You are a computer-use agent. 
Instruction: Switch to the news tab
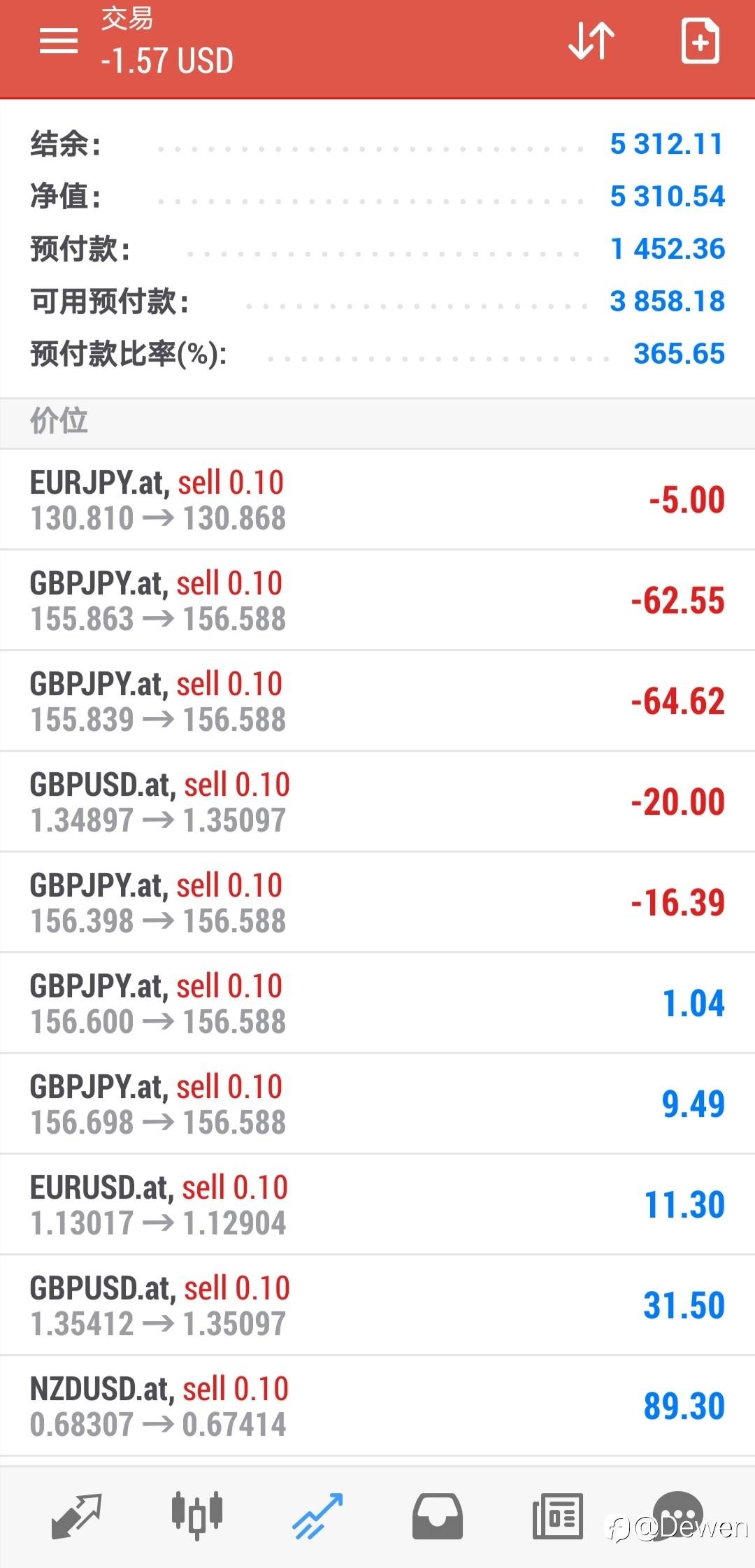(557, 1516)
